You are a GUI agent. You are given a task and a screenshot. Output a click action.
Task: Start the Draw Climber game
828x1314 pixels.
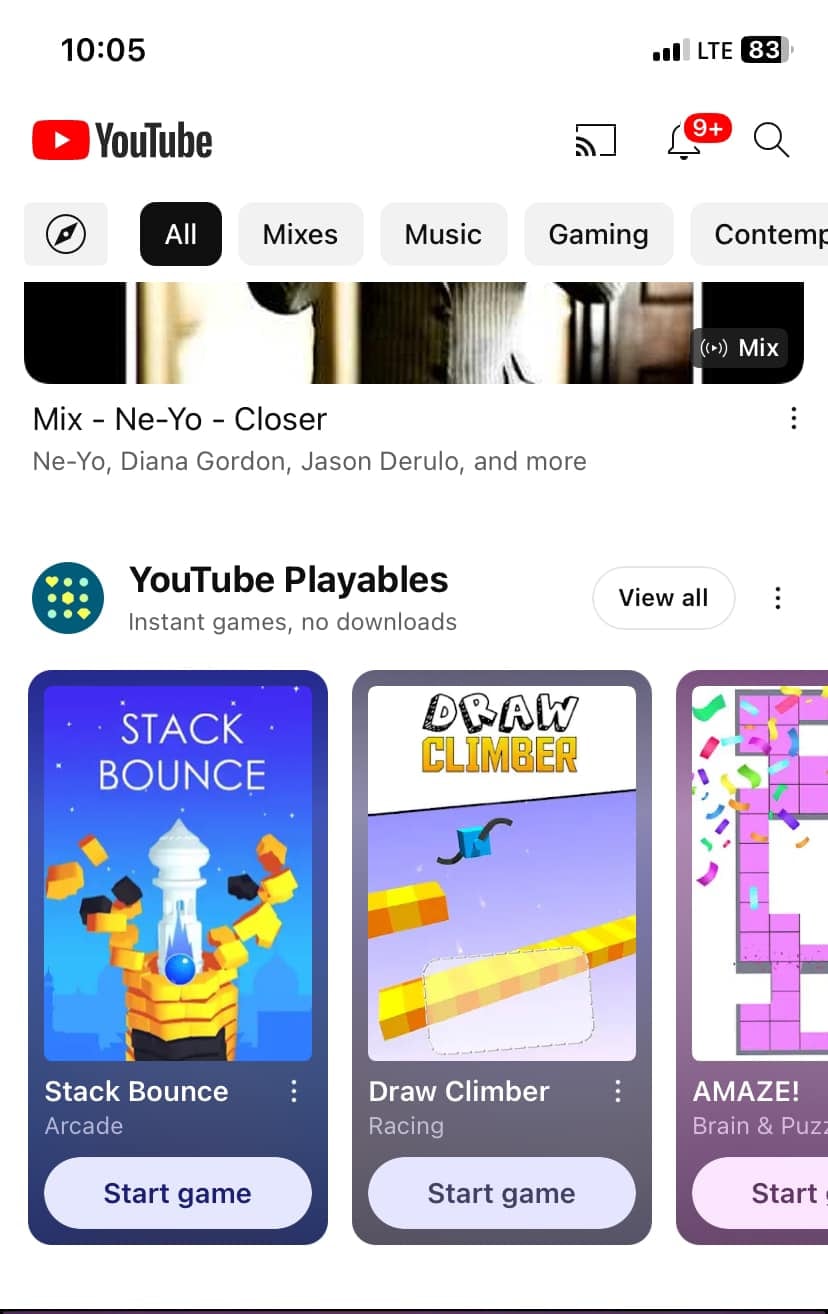click(501, 1192)
